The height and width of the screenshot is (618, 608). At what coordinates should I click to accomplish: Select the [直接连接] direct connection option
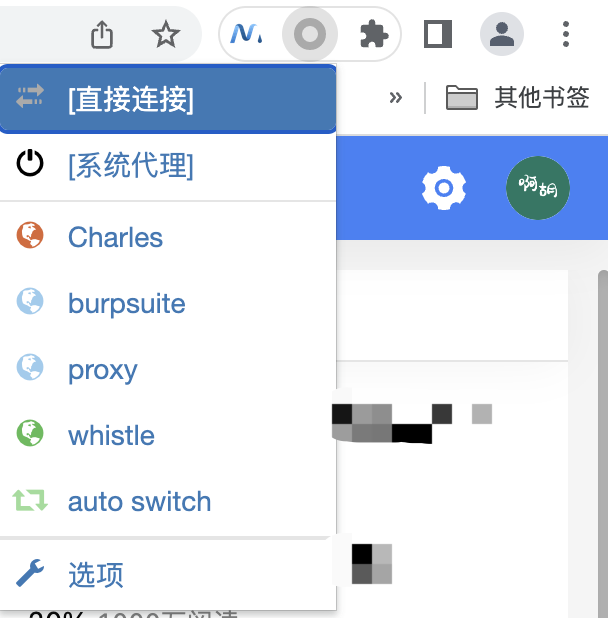(x=168, y=99)
